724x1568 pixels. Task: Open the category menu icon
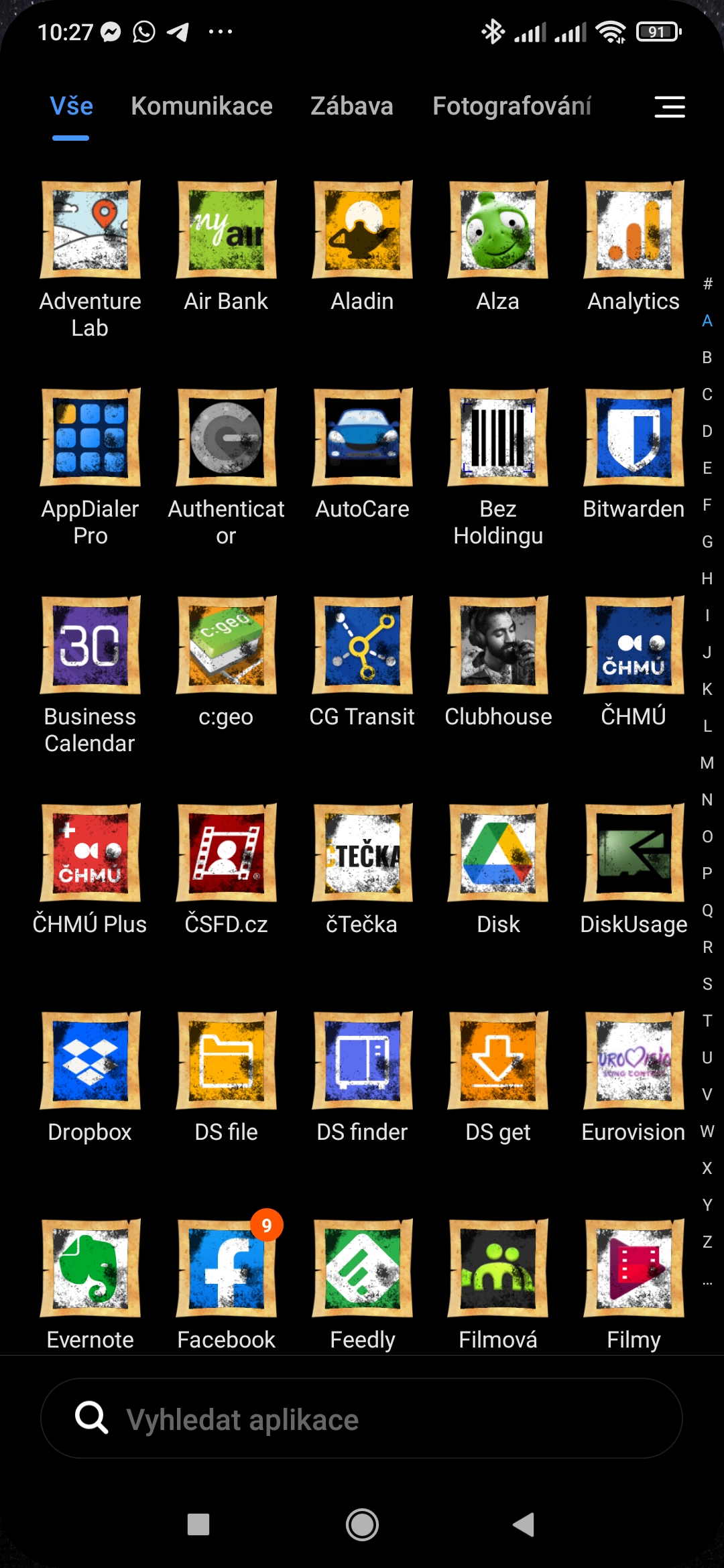(669, 107)
